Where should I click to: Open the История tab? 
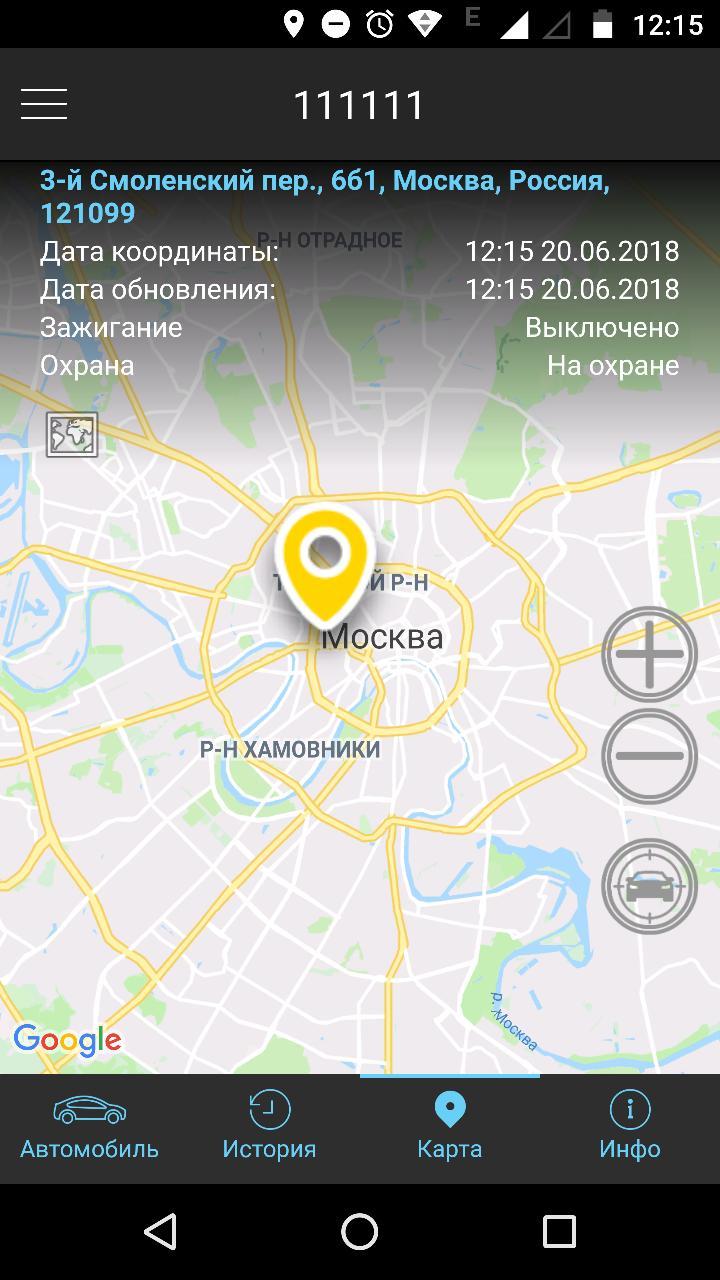pyautogui.click(x=269, y=1128)
